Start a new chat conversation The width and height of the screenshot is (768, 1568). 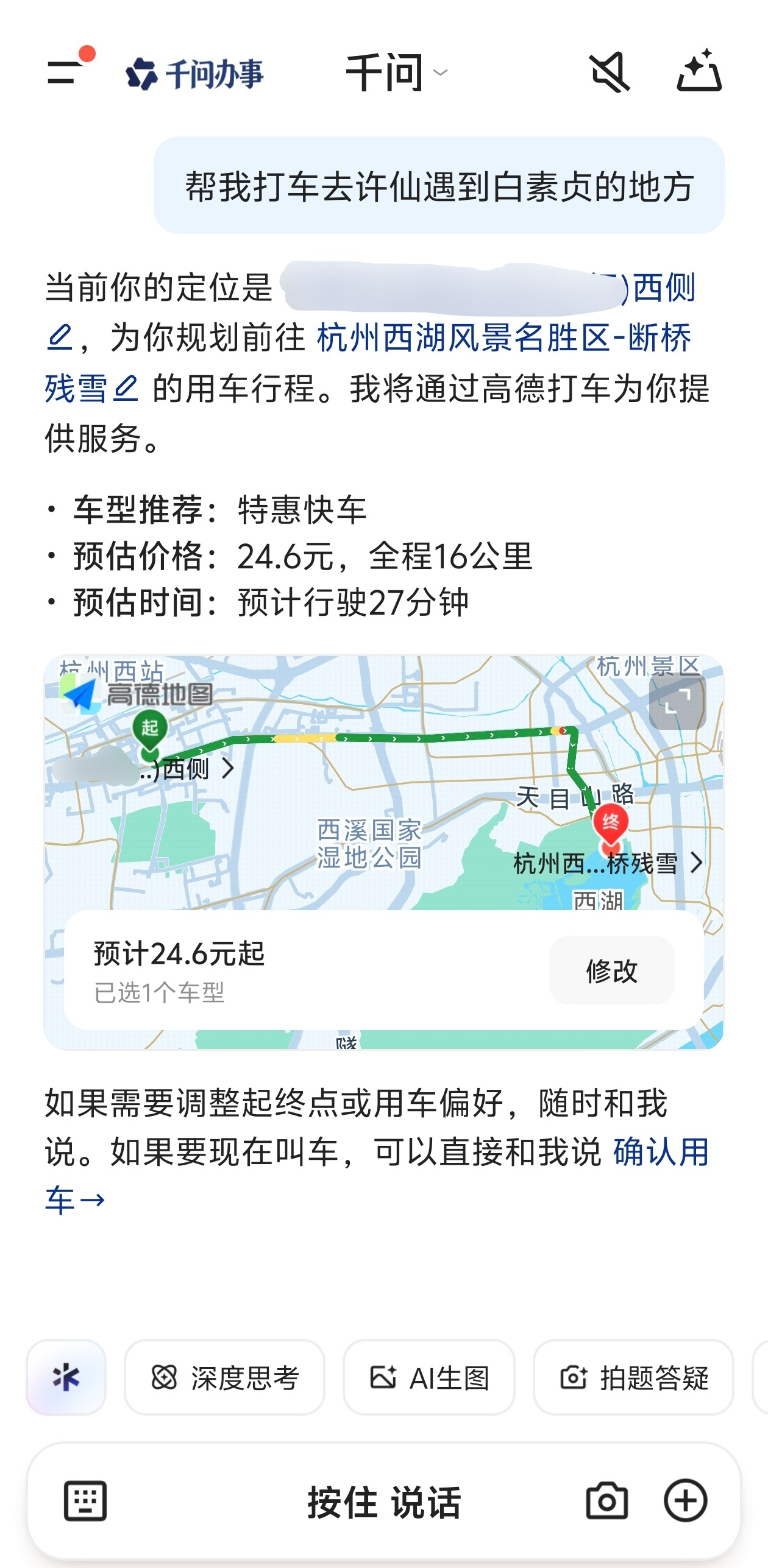(x=699, y=71)
